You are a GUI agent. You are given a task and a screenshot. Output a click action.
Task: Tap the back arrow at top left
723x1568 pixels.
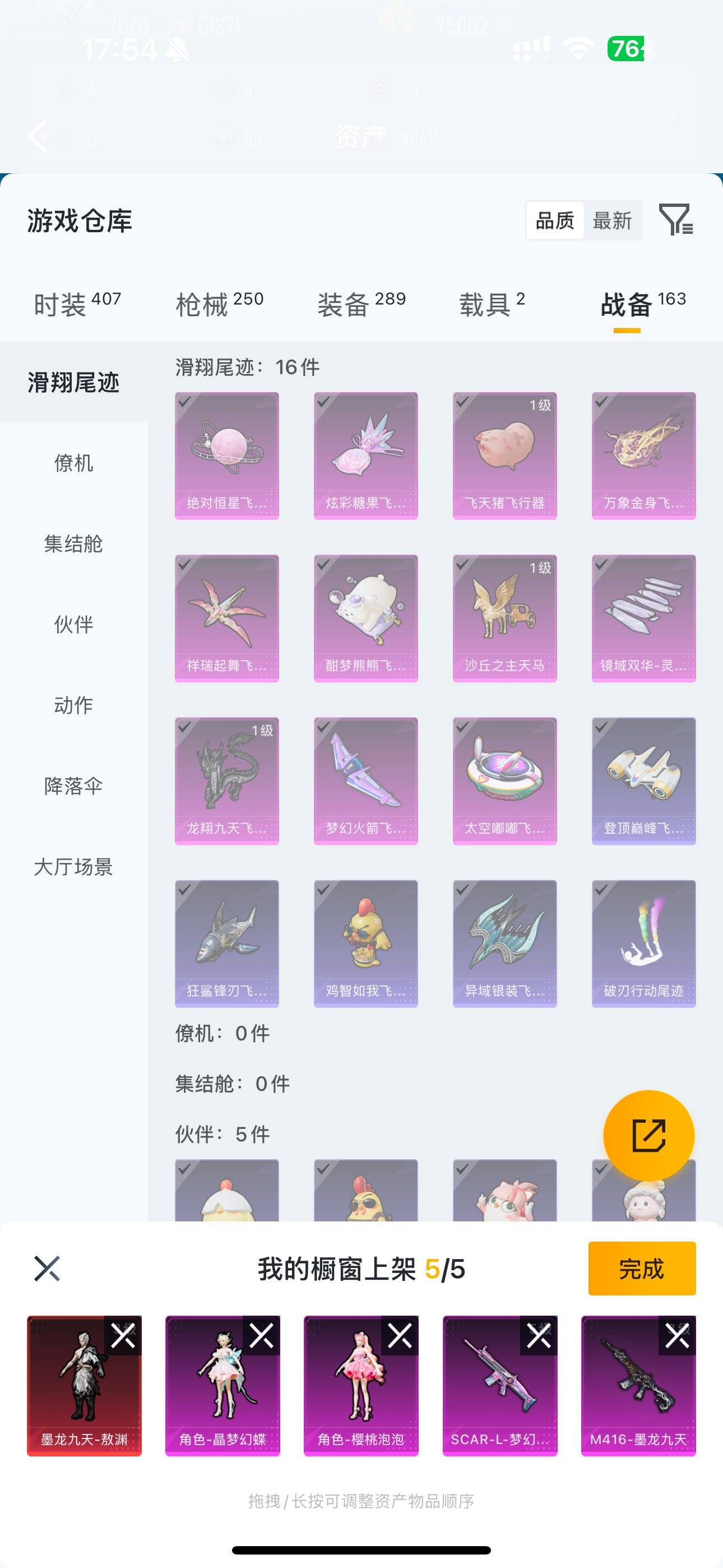point(39,135)
